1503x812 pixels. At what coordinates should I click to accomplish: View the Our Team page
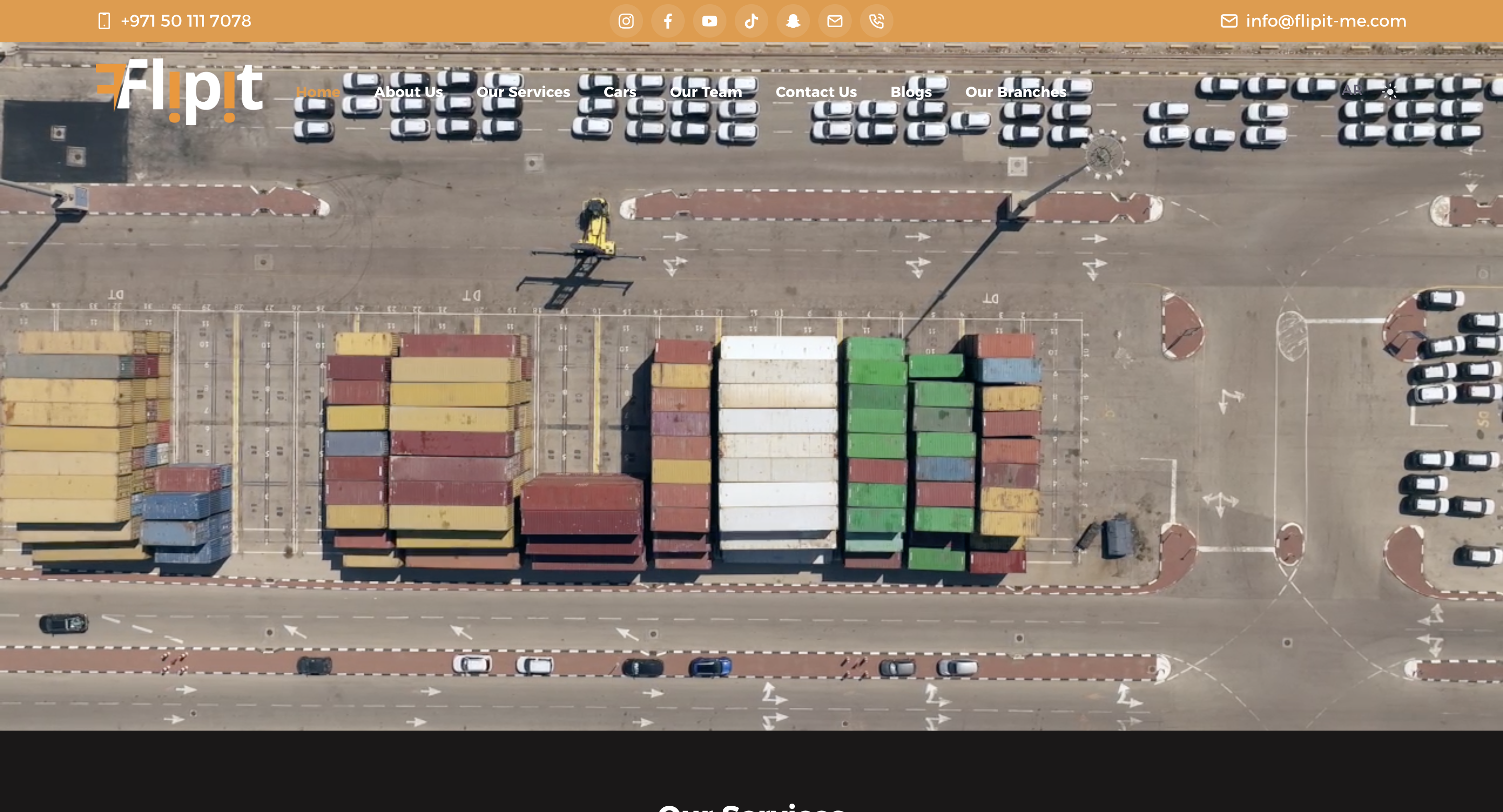click(x=706, y=92)
